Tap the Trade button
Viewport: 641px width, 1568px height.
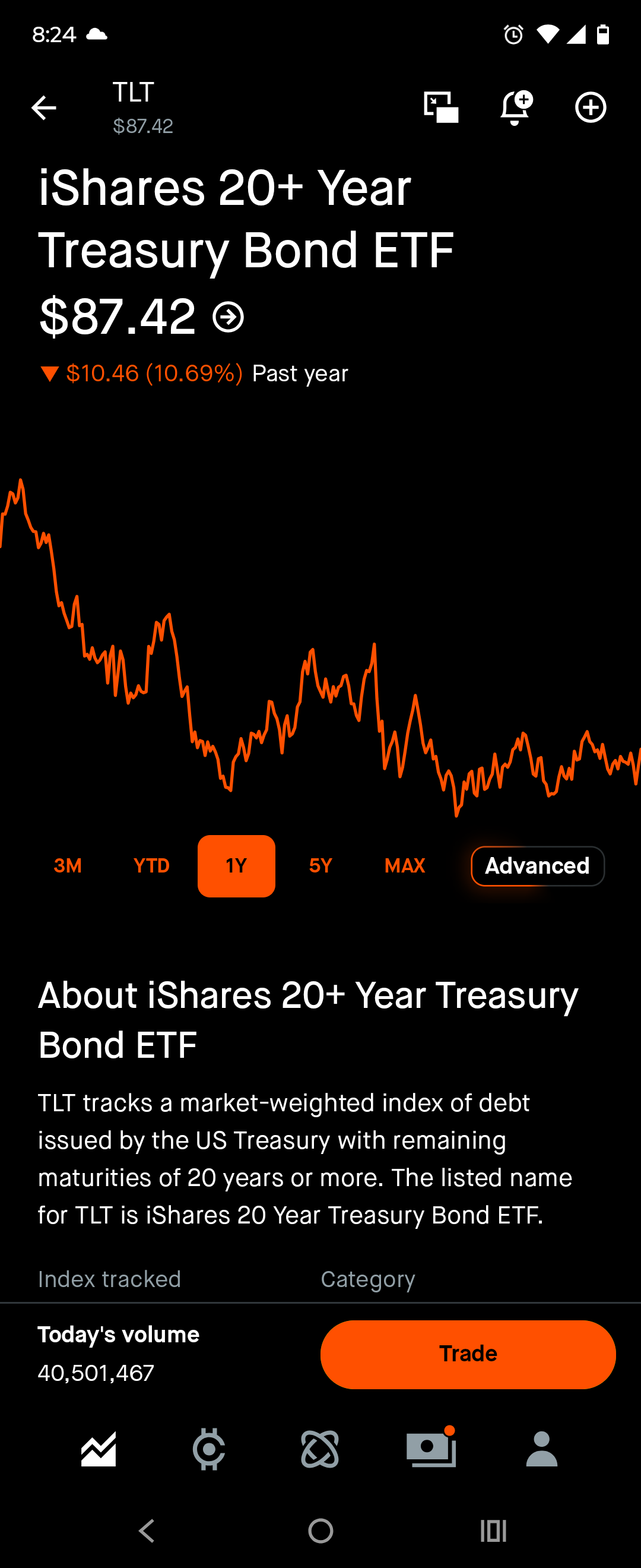(468, 1354)
